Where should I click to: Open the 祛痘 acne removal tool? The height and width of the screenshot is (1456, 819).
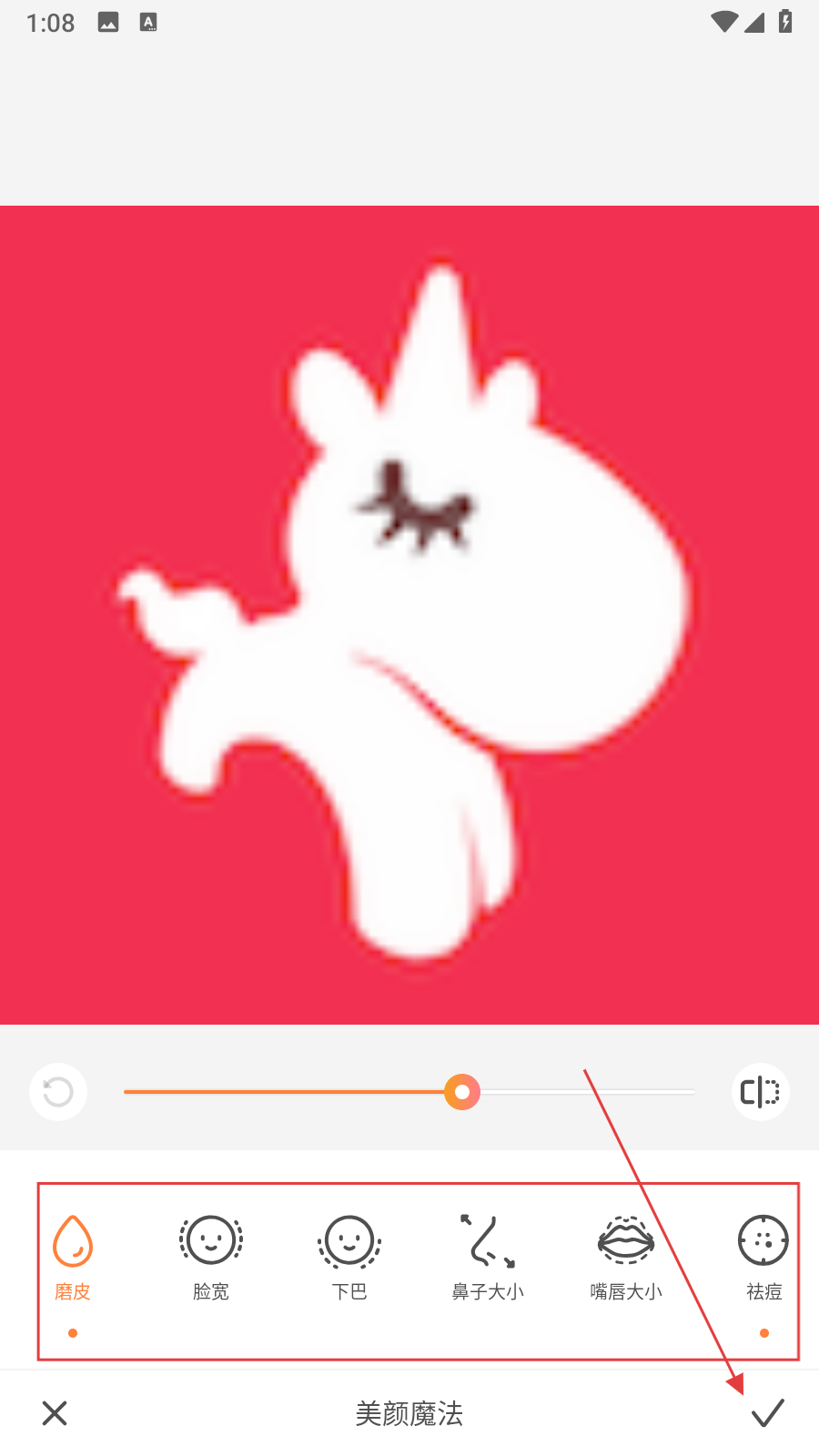pos(763,1256)
